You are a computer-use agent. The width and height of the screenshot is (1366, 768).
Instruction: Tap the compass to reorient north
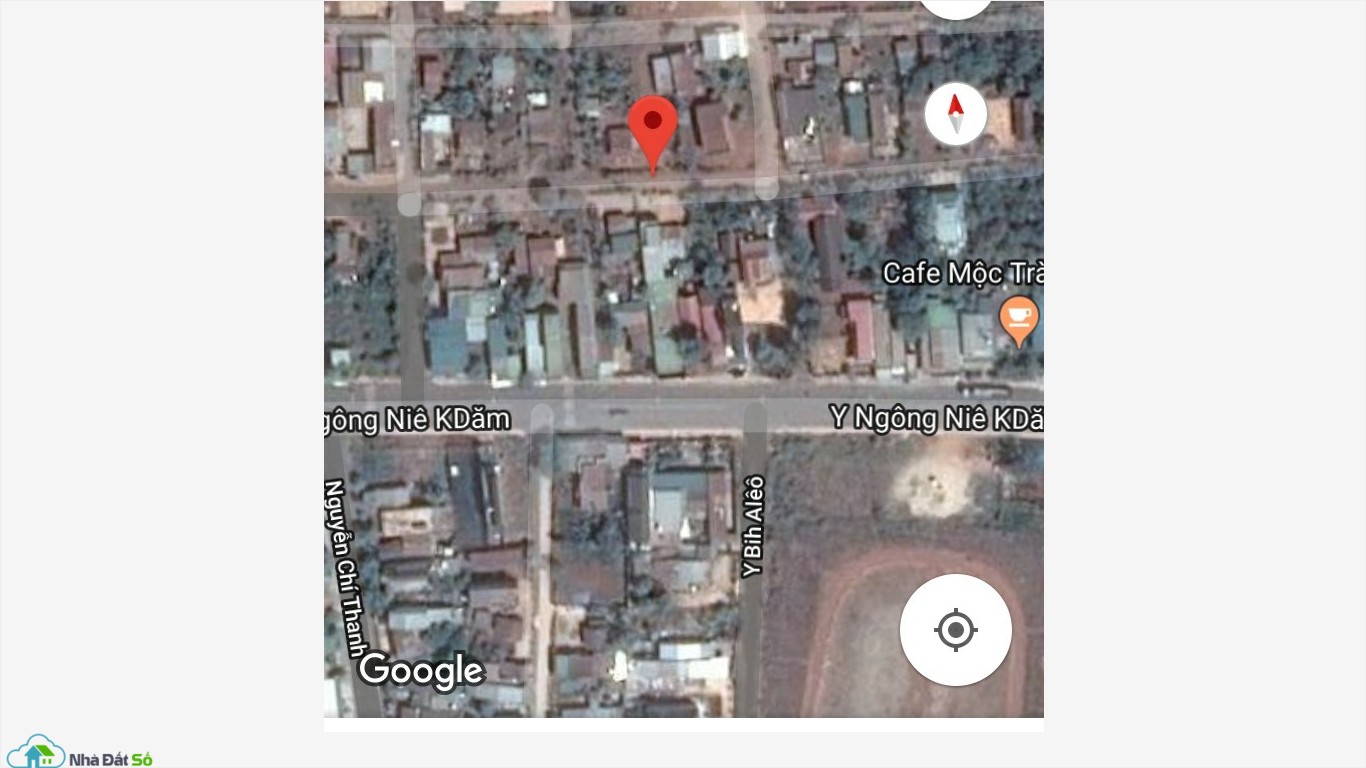[955, 114]
